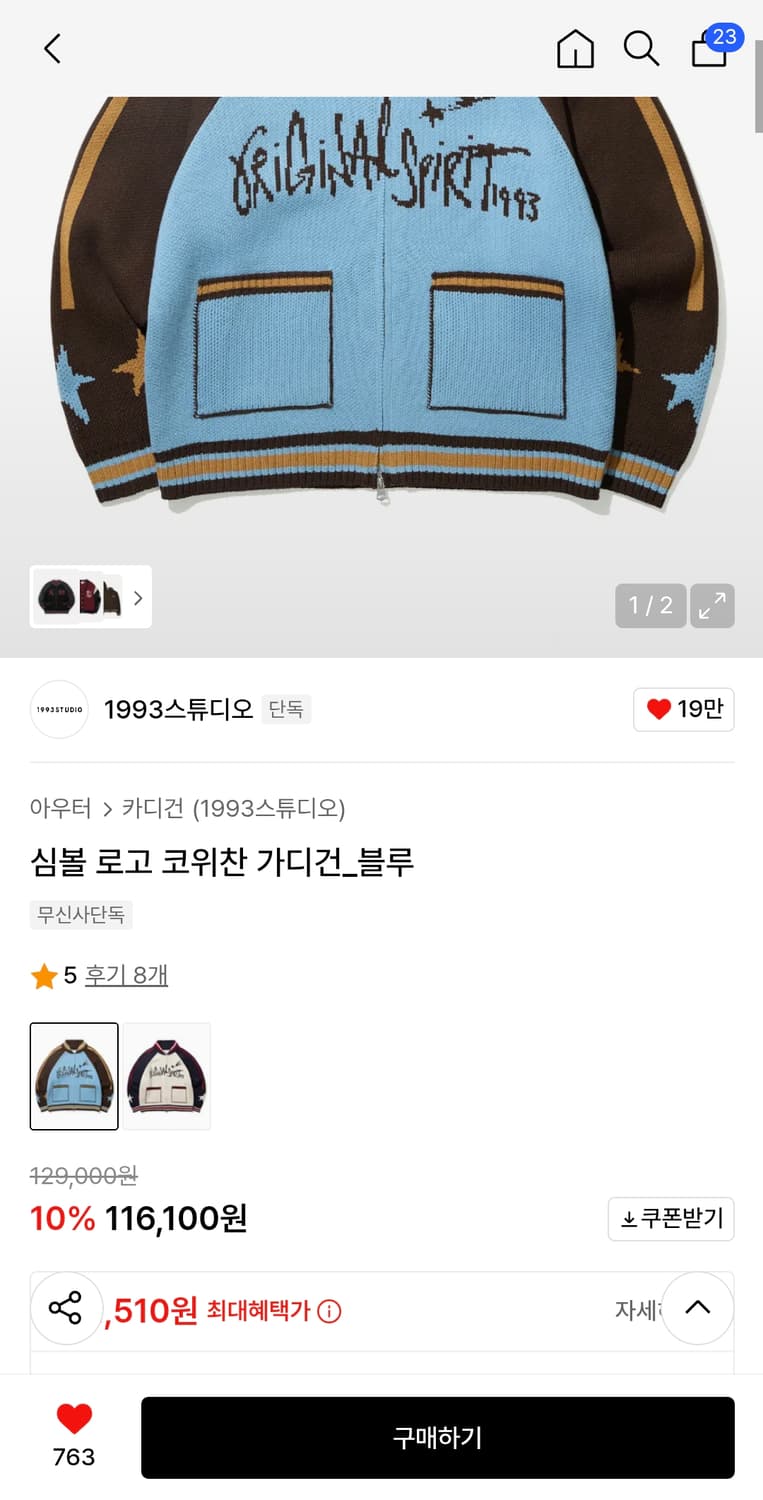763x1500 pixels.
Task: Like the brand with the 19만 heart
Action: tap(684, 710)
